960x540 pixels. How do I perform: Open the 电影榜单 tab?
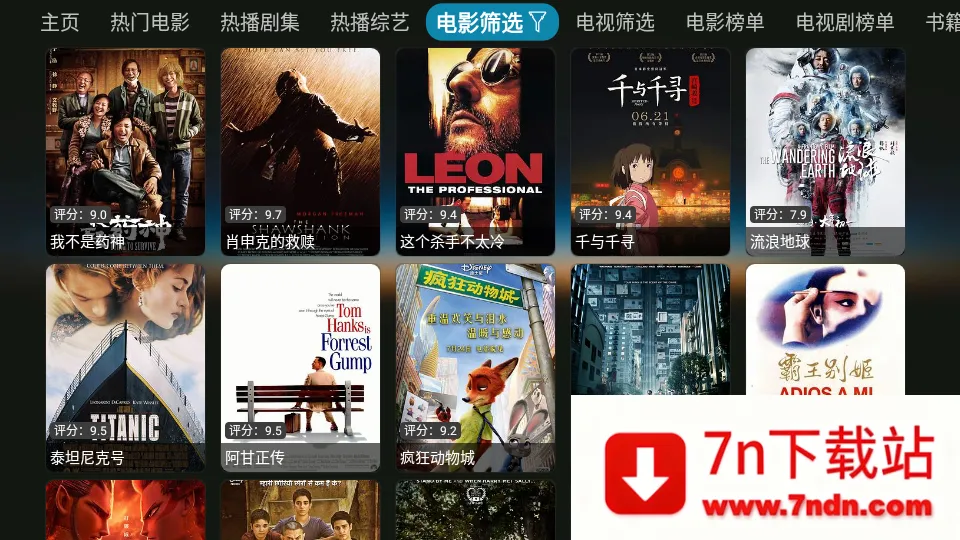coord(725,22)
